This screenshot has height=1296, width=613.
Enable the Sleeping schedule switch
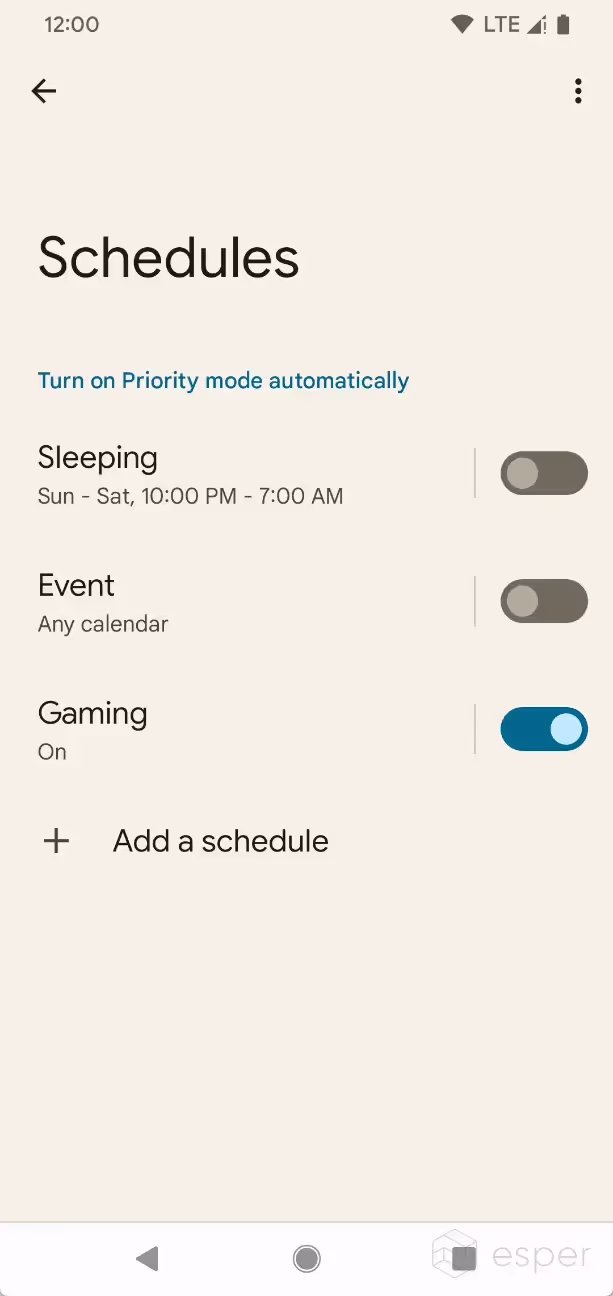coord(544,473)
